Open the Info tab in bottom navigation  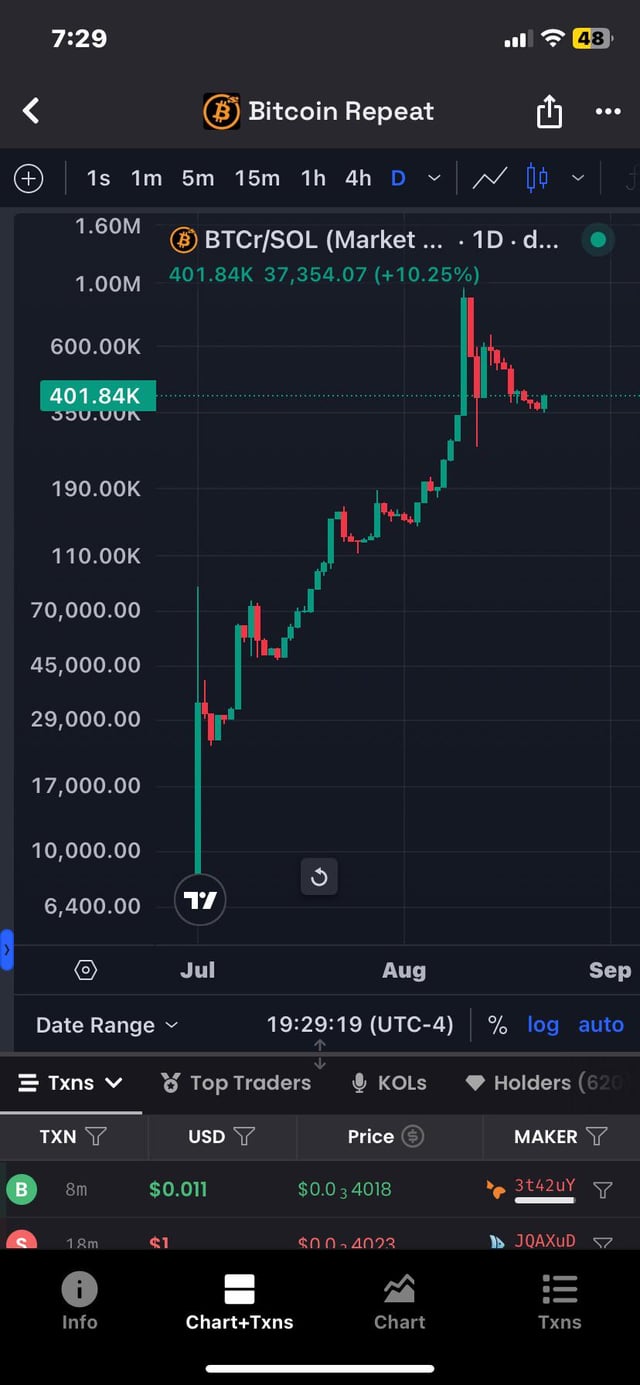pyautogui.click(x=79, y=1303)
